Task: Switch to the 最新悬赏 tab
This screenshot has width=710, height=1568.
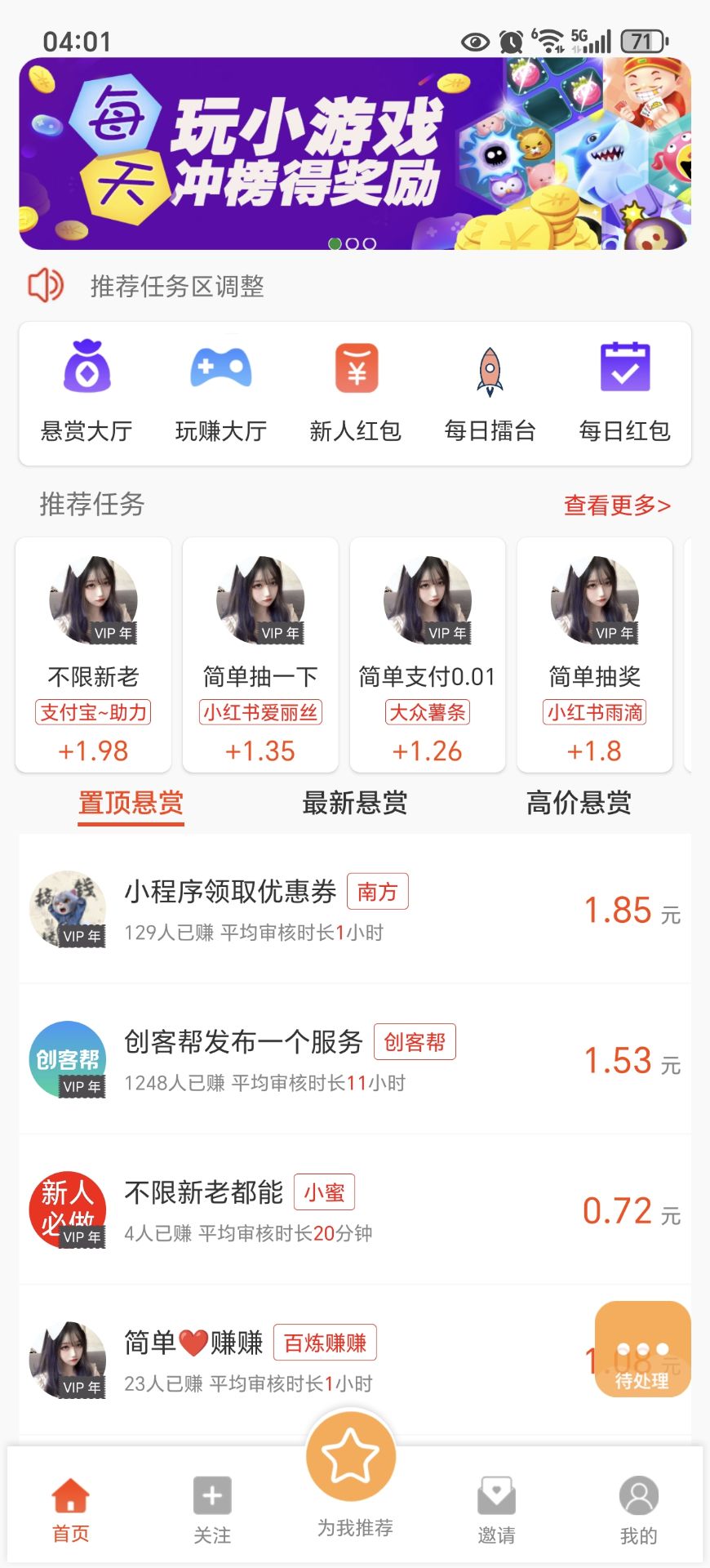Action: pos(355,804)
